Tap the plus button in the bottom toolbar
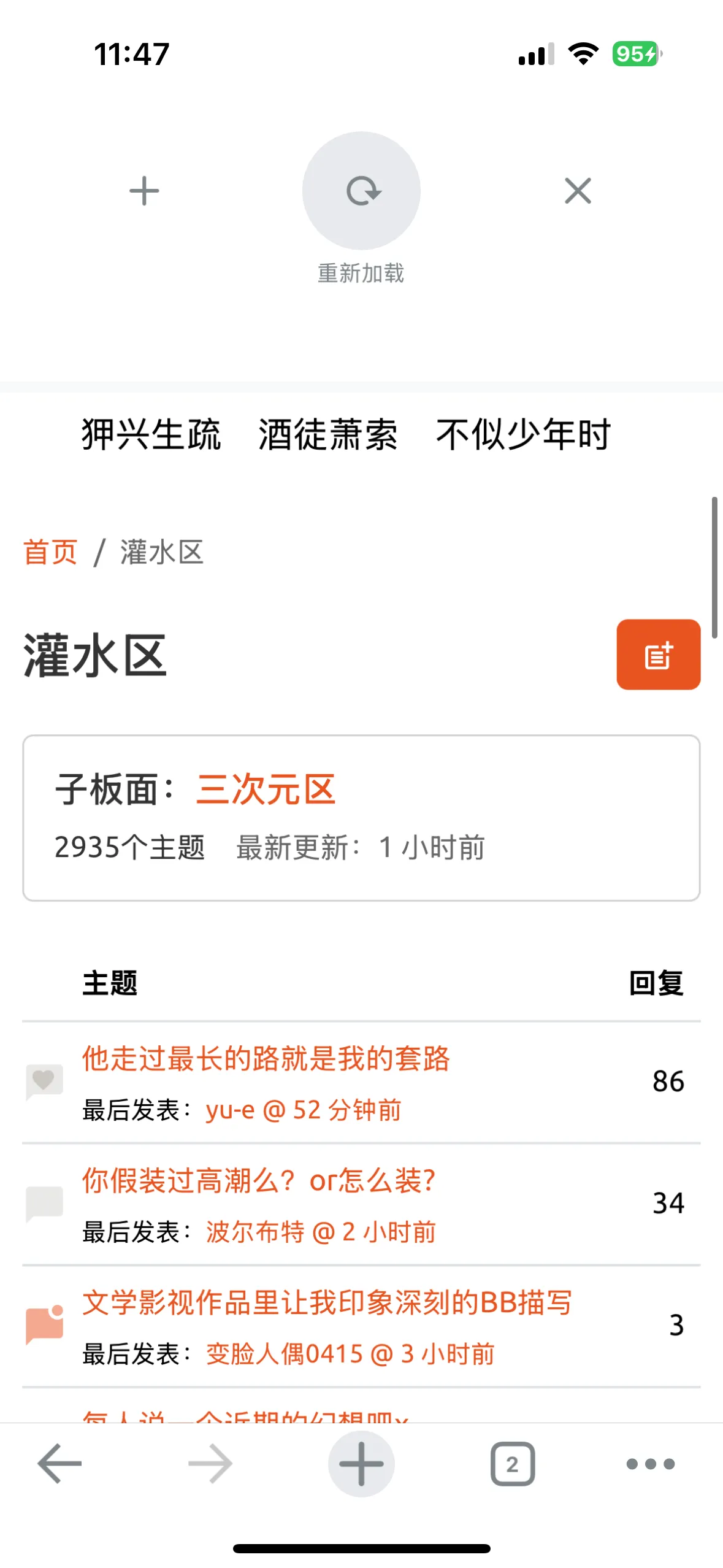This screenshot has width=723, height=1568. pos(361,1464)
